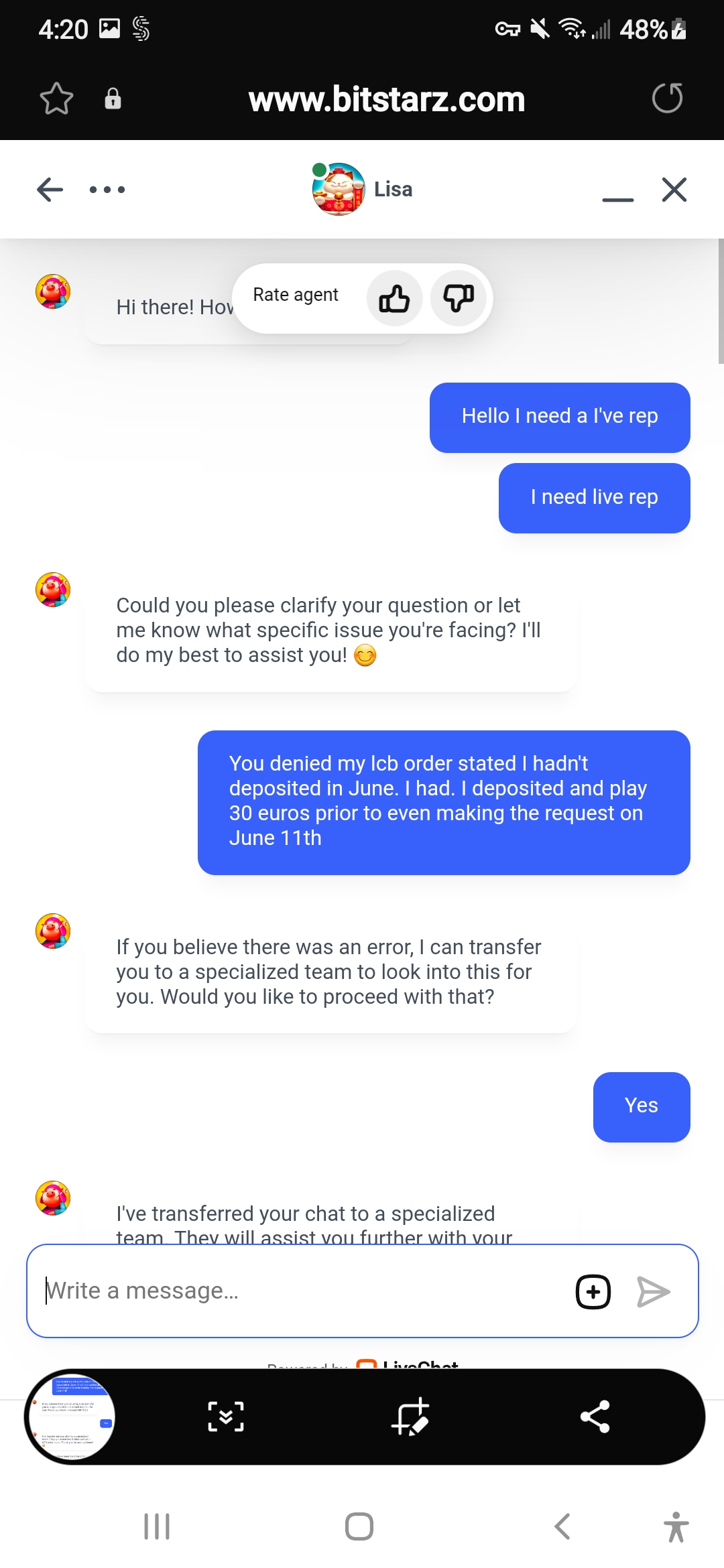
Task: Open the site security lock info
Action: [113, 99]
